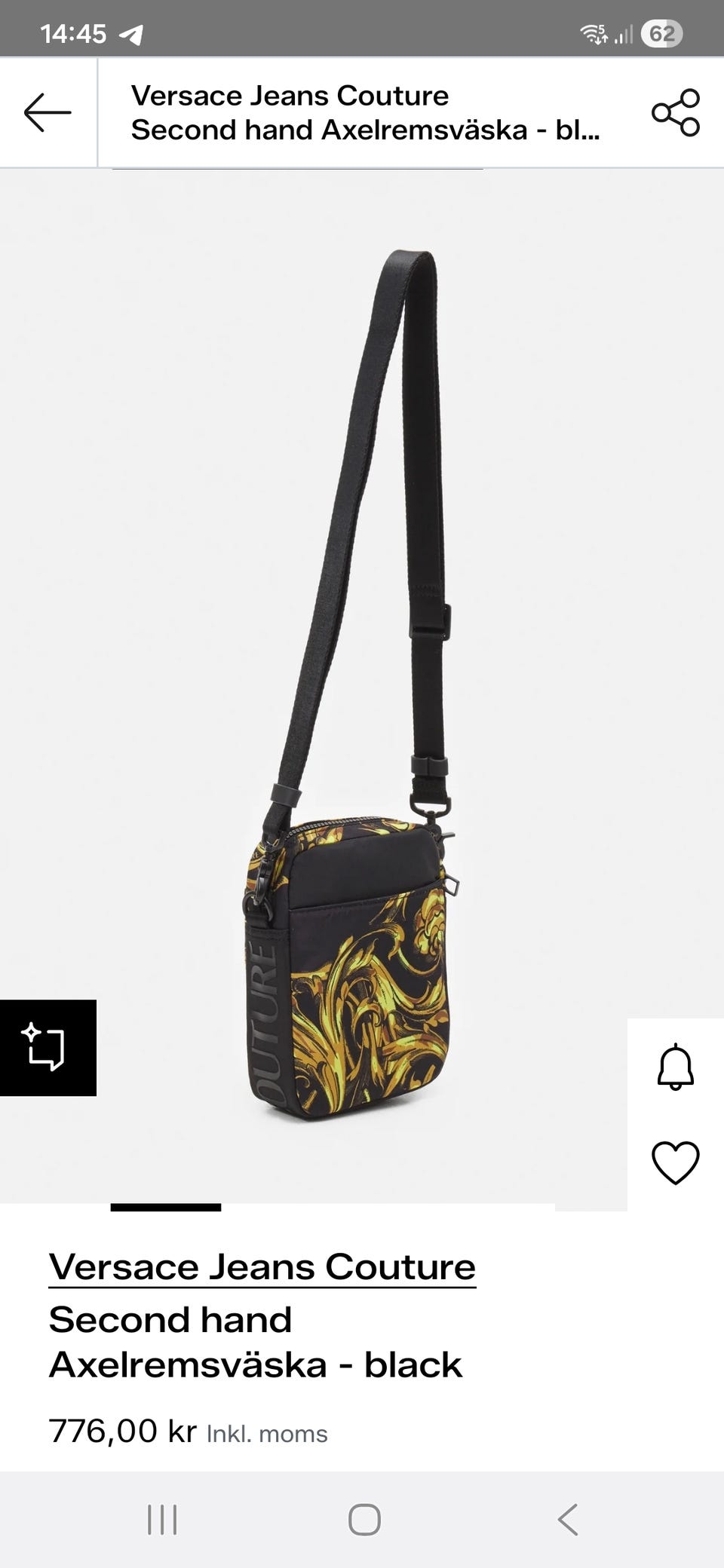The width and height of the screenshot is (724, 1568).
Task: Tap the system back button
Action: pyautogui.click(x=568, y=1519)
